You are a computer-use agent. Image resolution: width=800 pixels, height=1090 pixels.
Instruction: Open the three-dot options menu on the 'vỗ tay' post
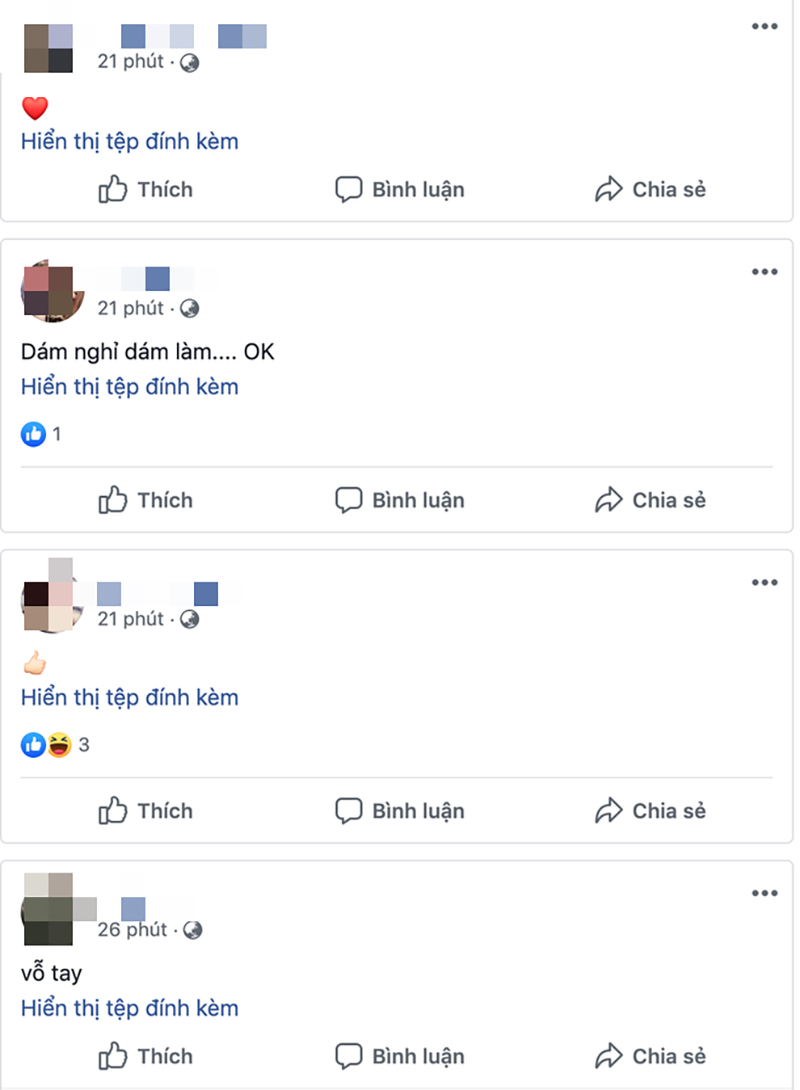point(764,893)
